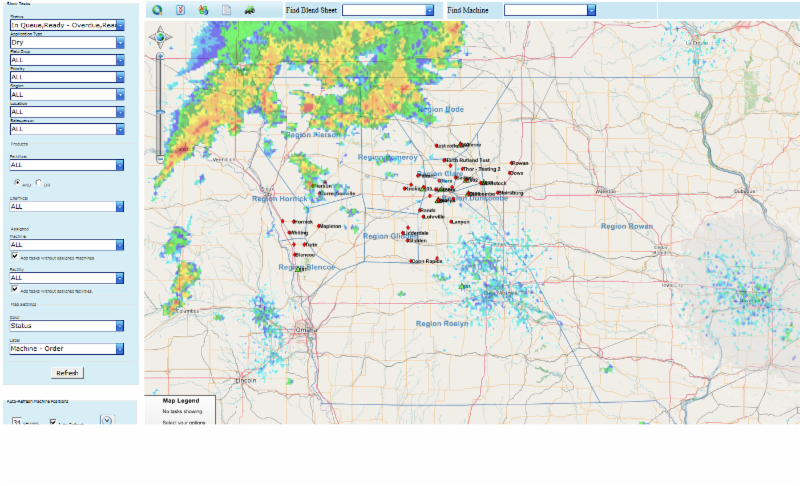Tap the globe icon in the toolbar
800x486 pixels.
157,9
